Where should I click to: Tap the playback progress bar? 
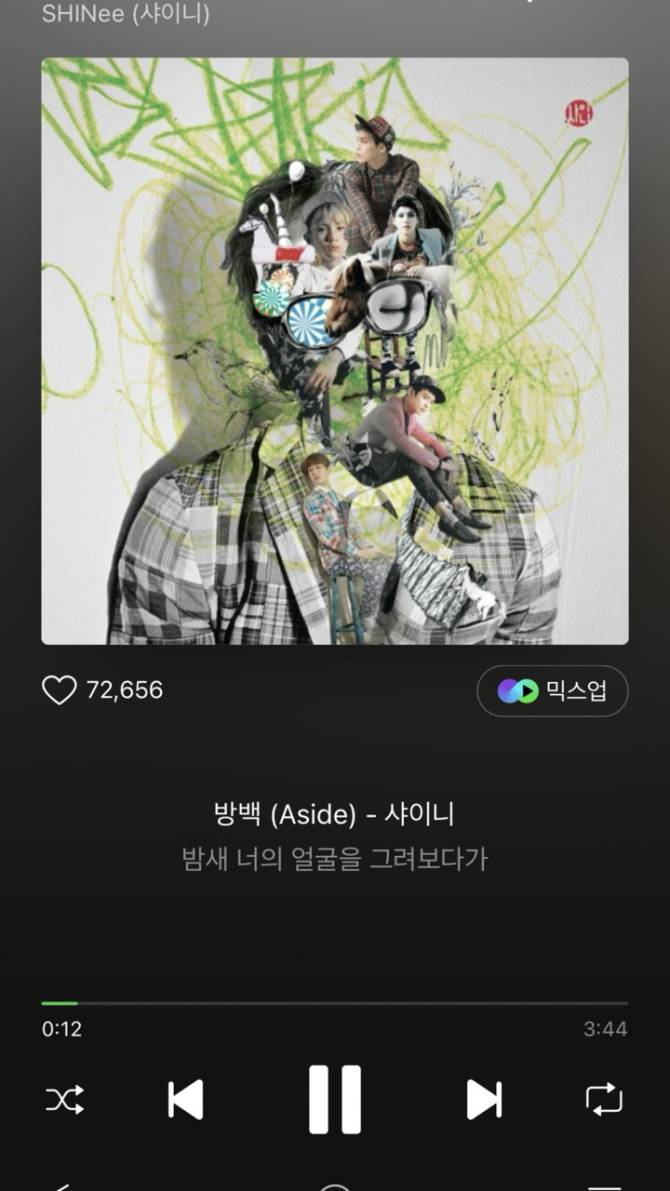335,1003
